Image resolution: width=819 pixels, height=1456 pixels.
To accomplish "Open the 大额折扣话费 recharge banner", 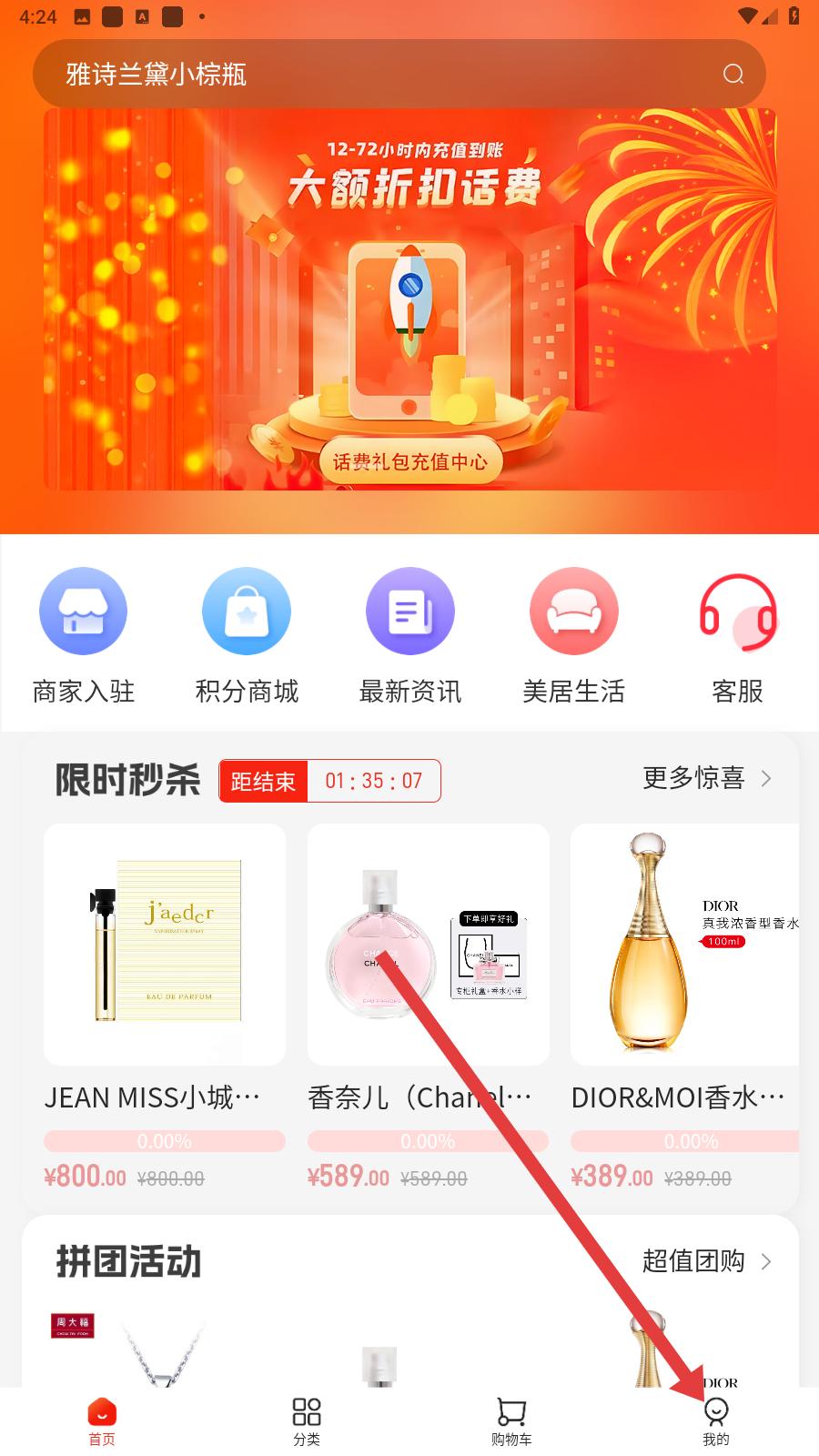I will [409, 300].
